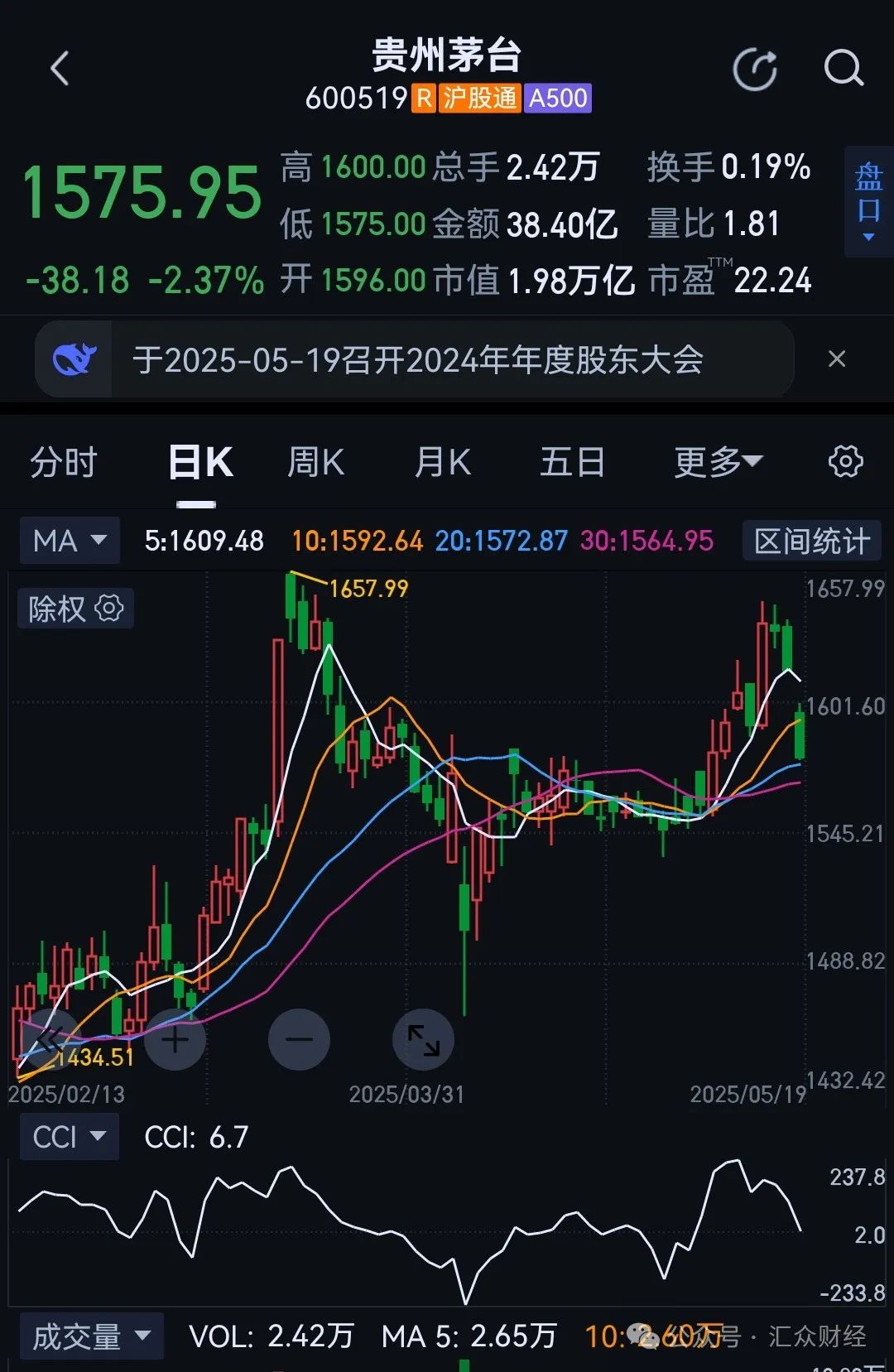Open the 成交量 volume indicator dropdown
Image resolution: width=894 pixels, height=1372 pixels.
91,1336
